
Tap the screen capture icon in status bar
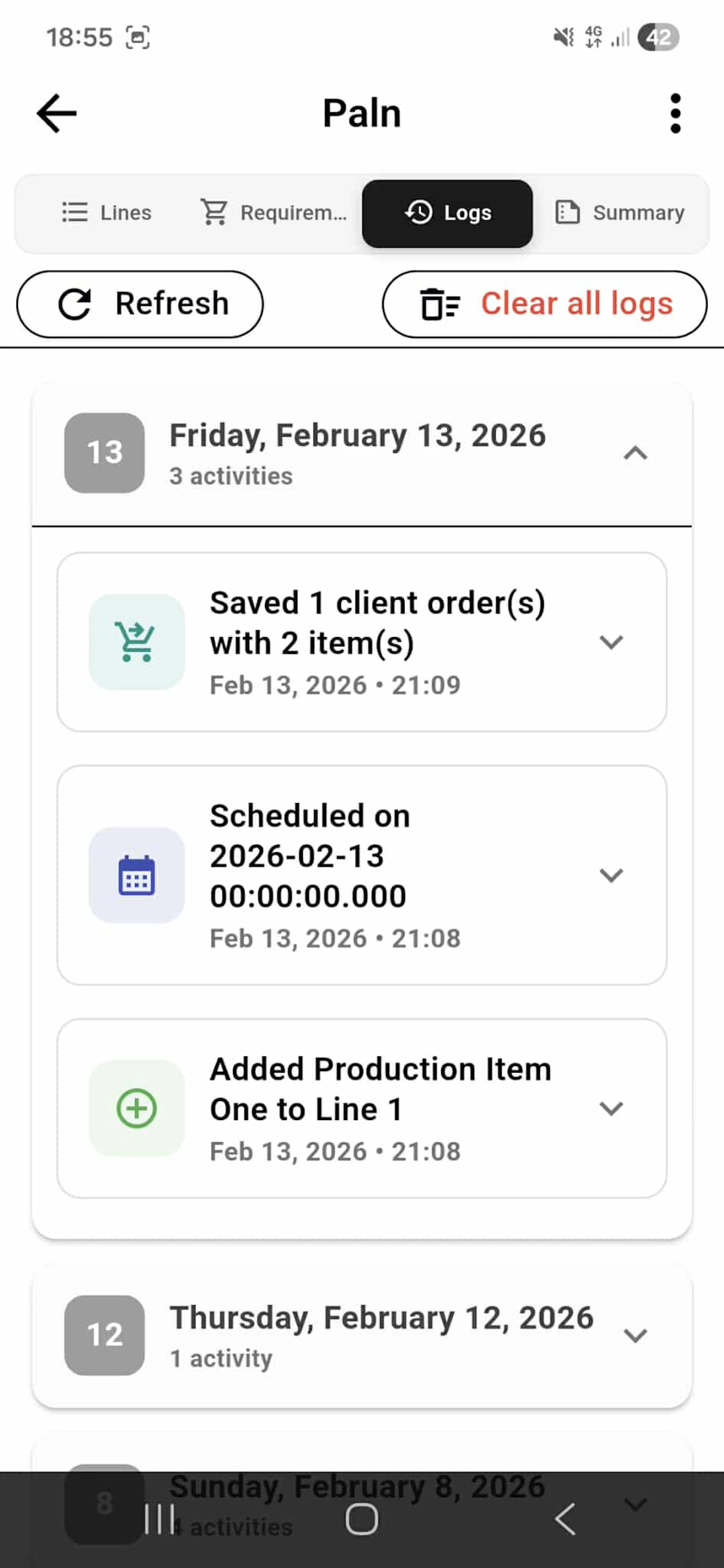(x=139, y=38)
